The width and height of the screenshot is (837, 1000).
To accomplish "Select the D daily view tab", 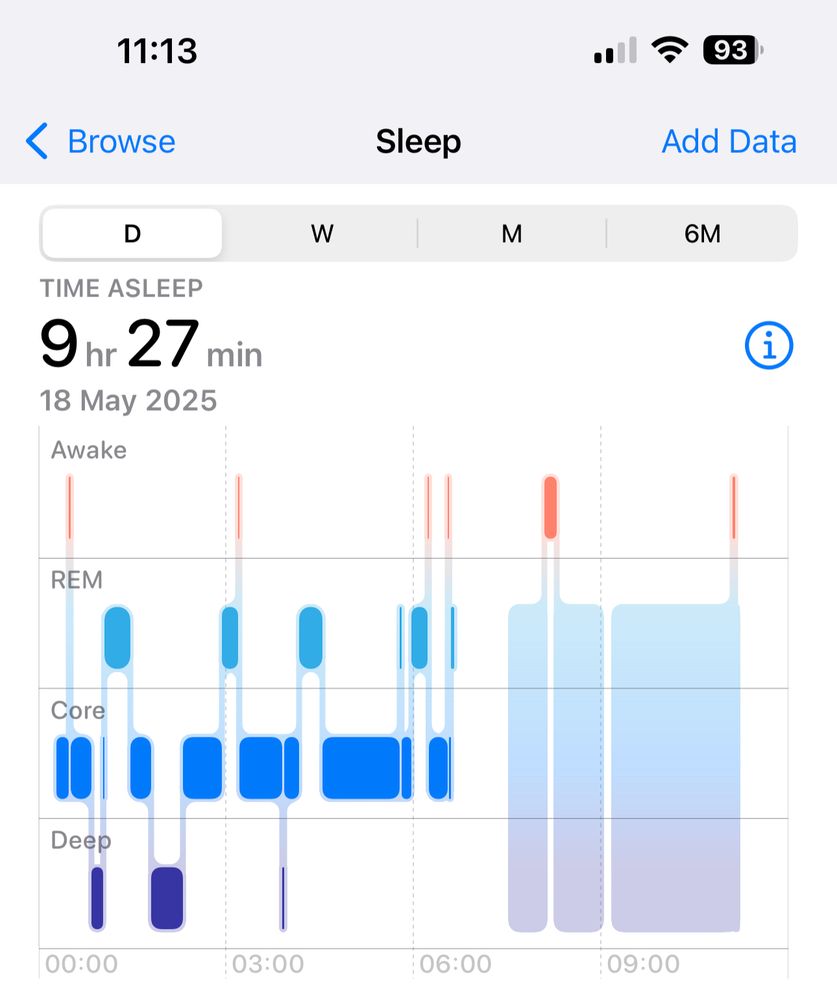I will [x=131, y=233].
